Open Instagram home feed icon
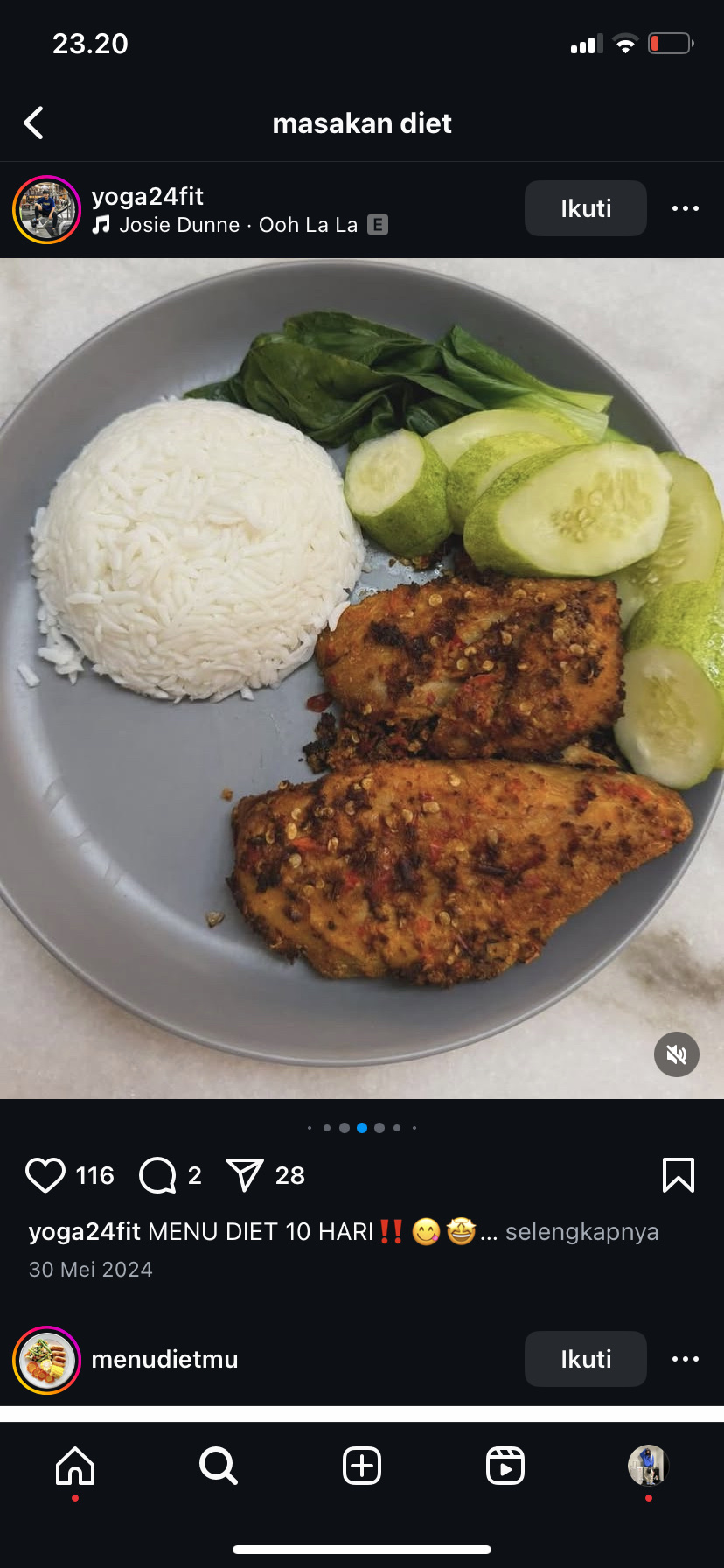The height and width of the screenshot is (1568, 724). (75, 1467)
